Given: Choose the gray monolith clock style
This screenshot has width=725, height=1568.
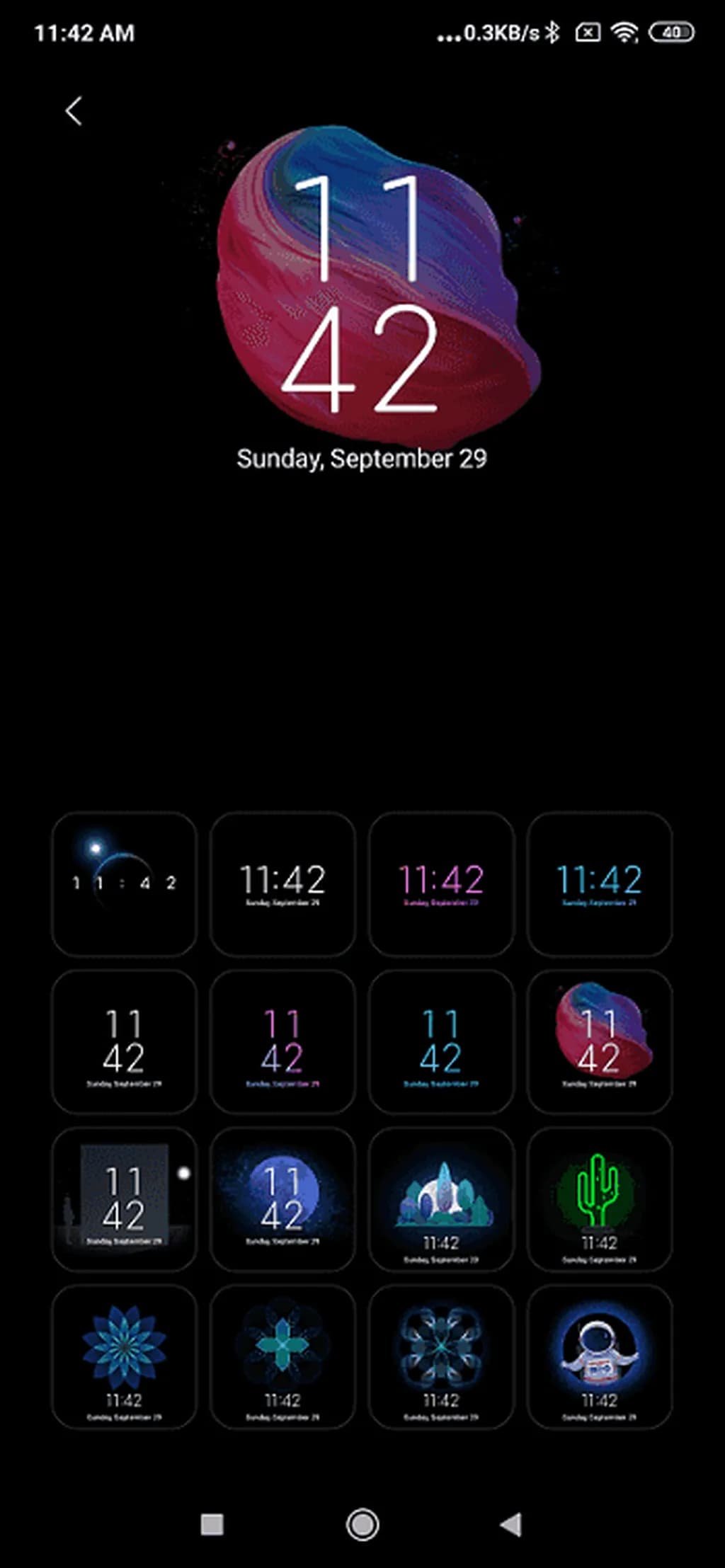Looking at the screenshot, I should [x=124, y=1200].
